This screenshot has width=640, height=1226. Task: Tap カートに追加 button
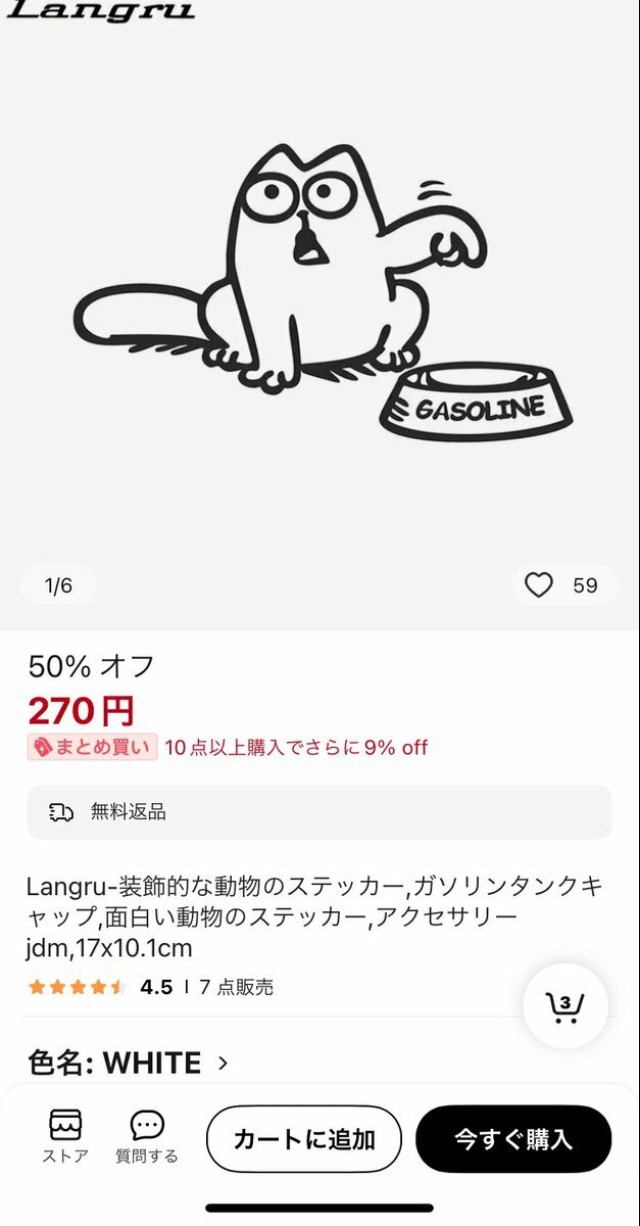tap(304, 1139)
